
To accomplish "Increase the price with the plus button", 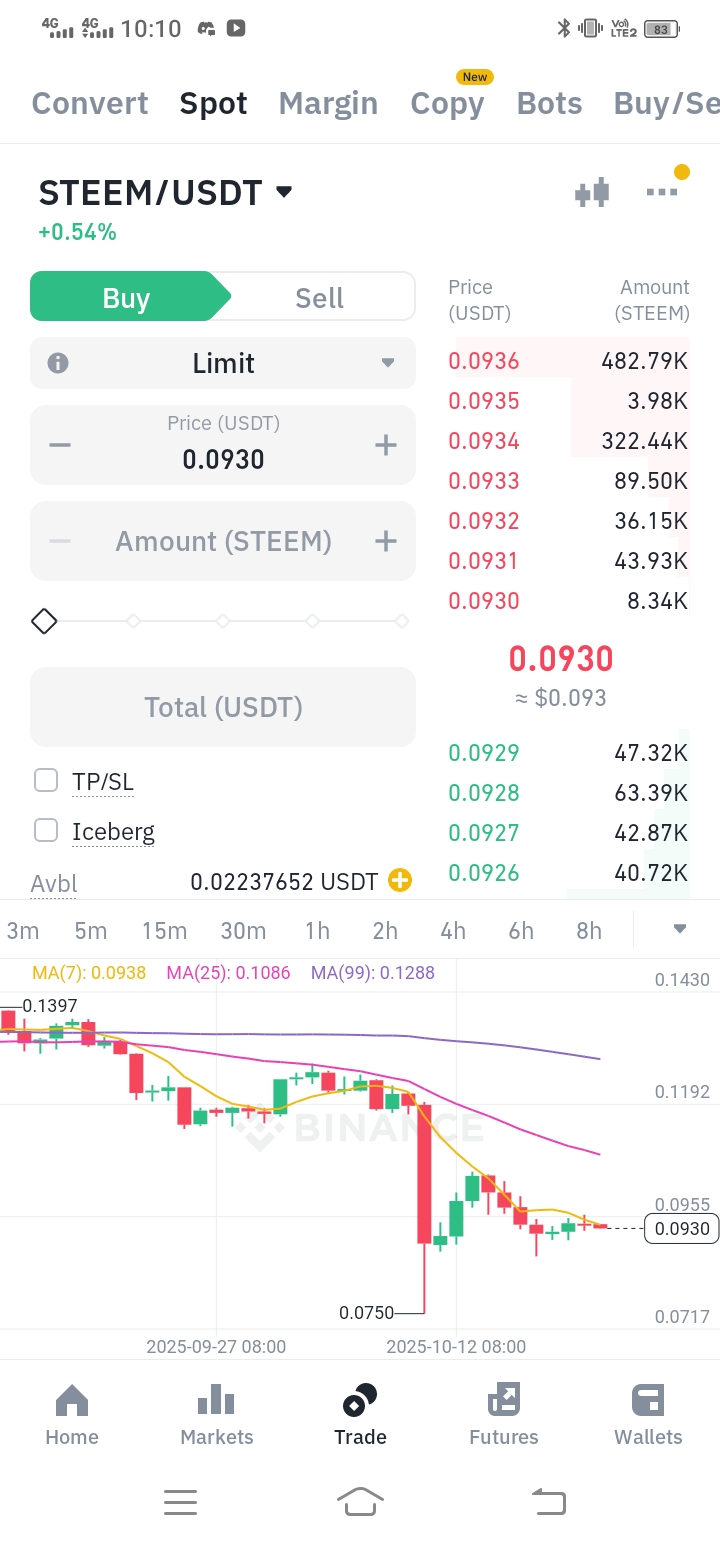I will tap(385, 445).
